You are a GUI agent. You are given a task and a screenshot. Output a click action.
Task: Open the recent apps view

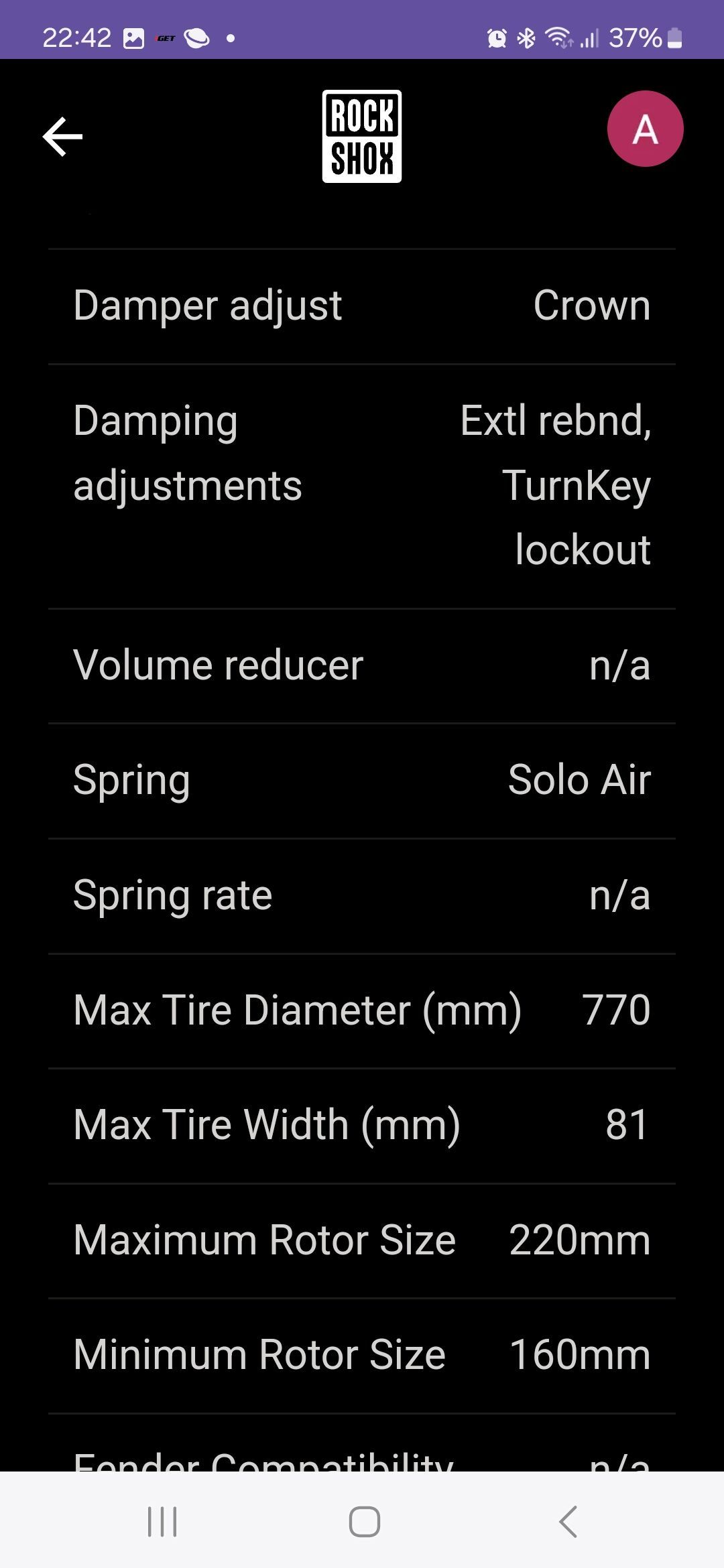162,1521
